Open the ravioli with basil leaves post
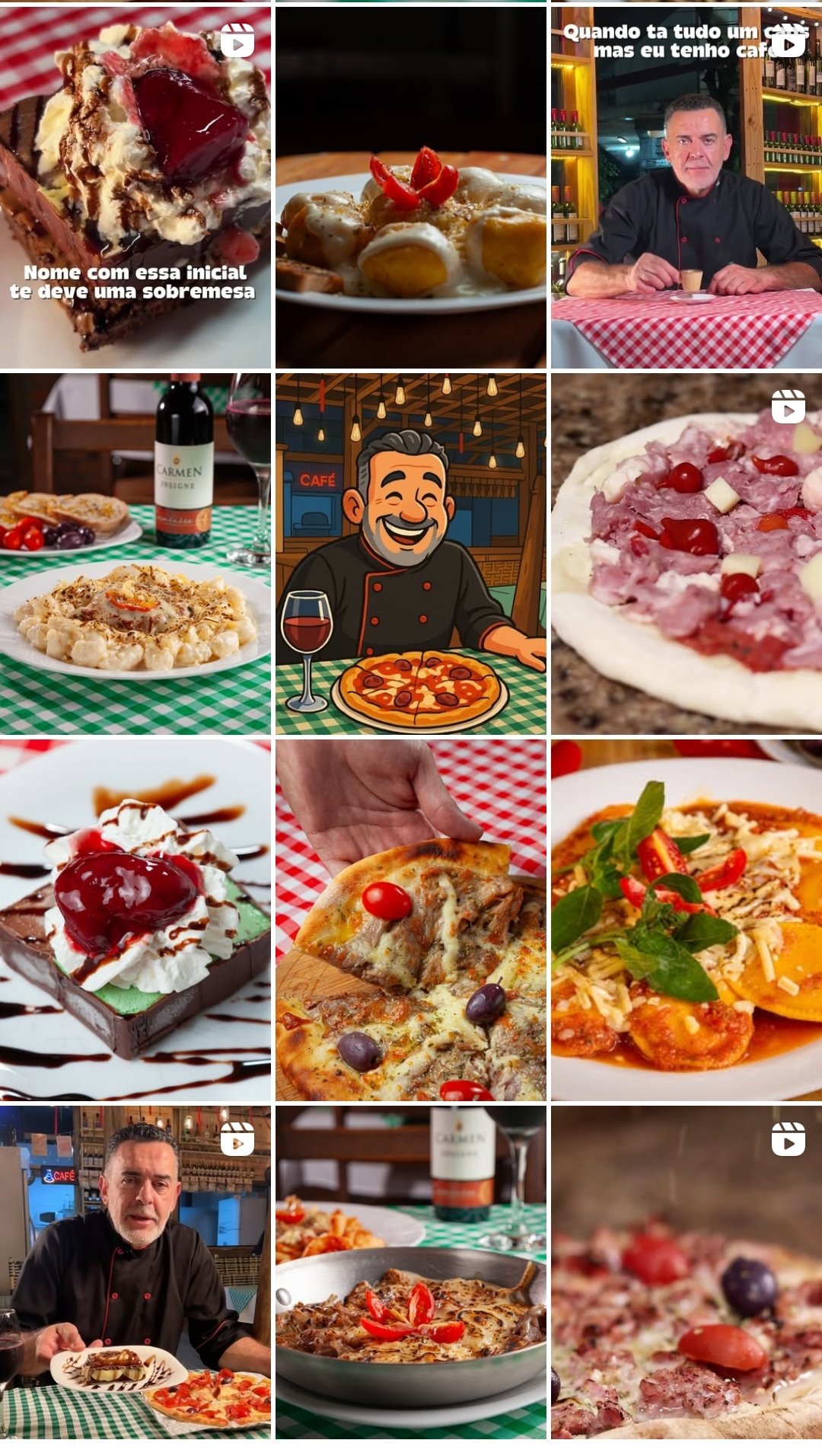This screenshot has width=822, height=1456. tap(687, 920)
